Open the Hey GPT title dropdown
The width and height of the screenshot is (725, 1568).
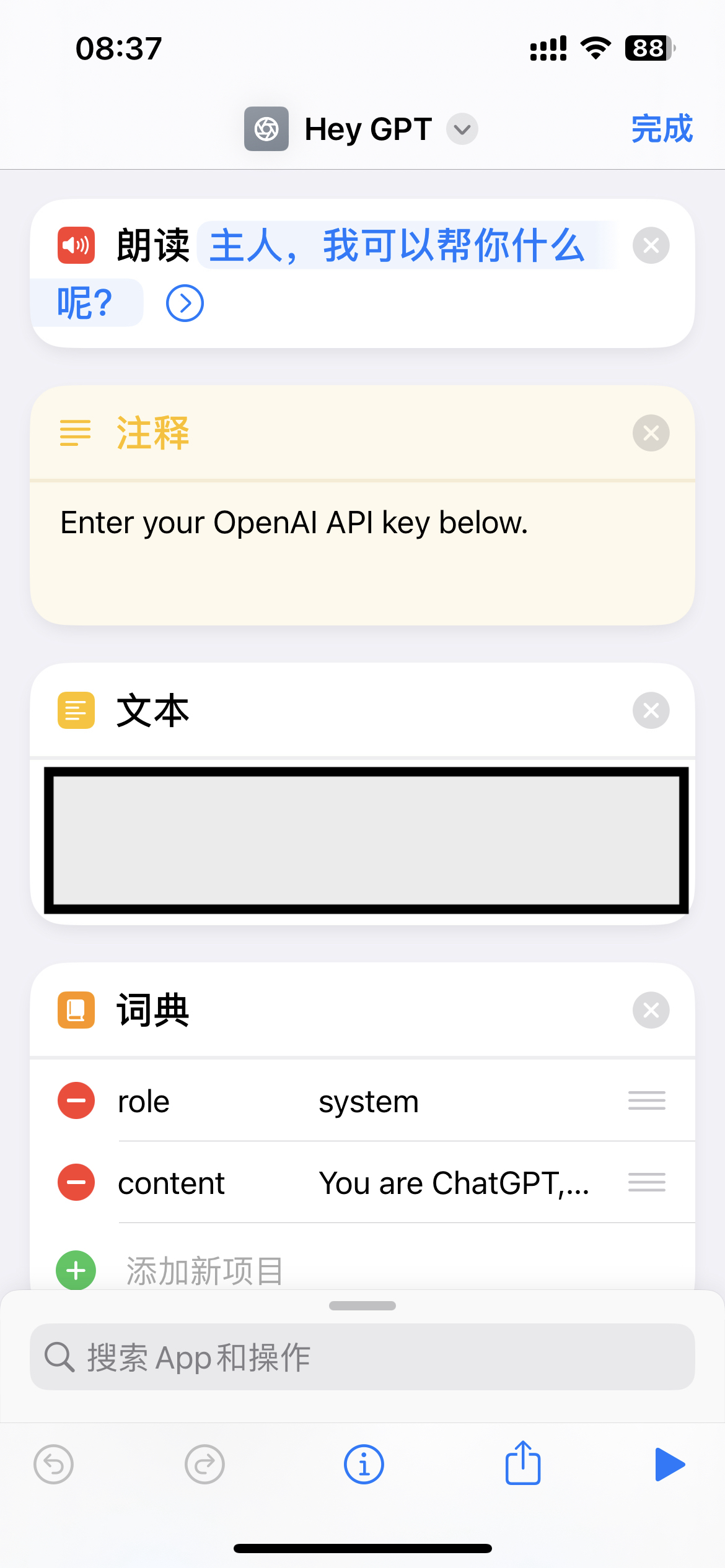(462, 129)
